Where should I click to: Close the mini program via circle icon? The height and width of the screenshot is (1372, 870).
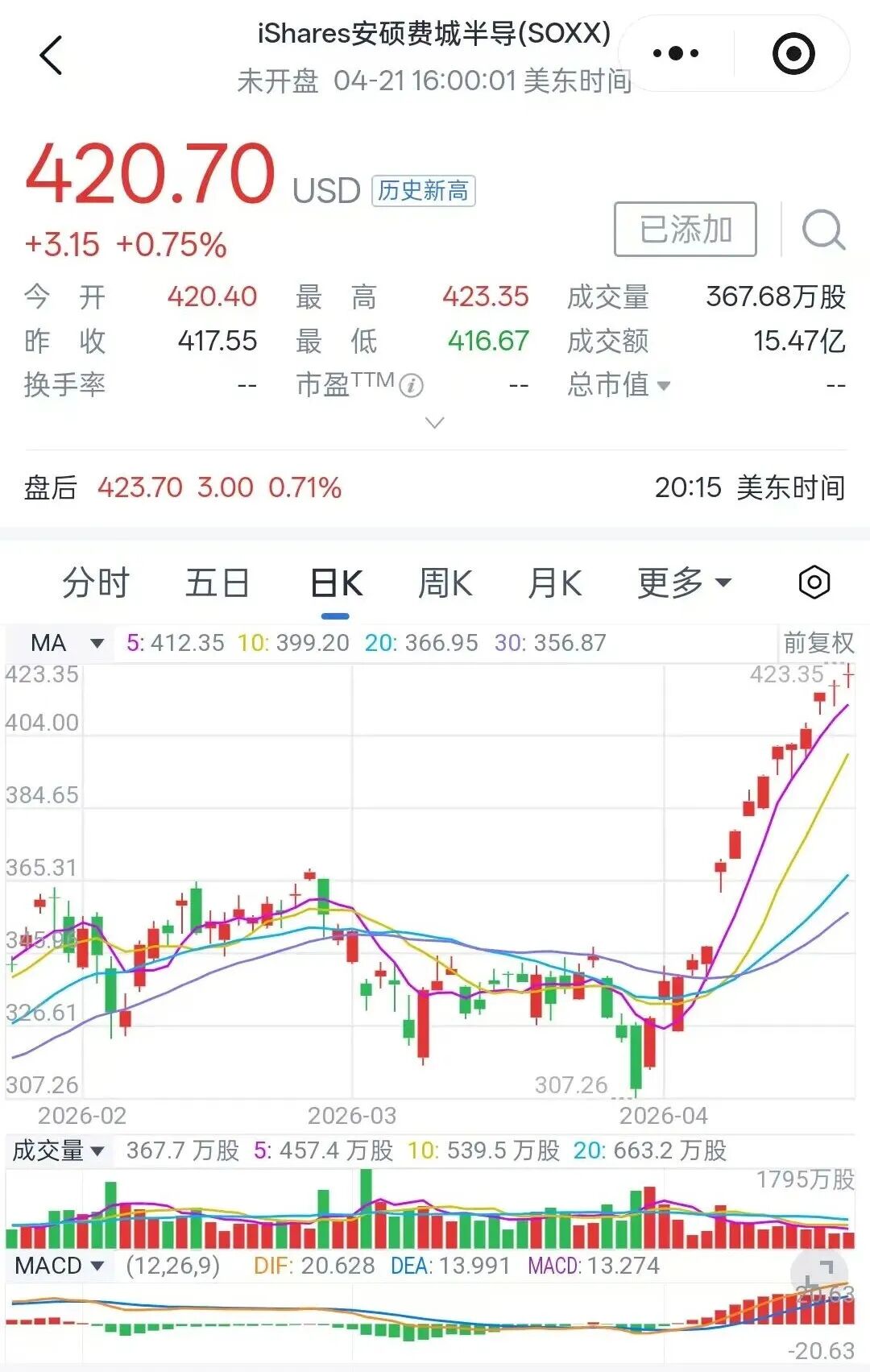(793, 54)
